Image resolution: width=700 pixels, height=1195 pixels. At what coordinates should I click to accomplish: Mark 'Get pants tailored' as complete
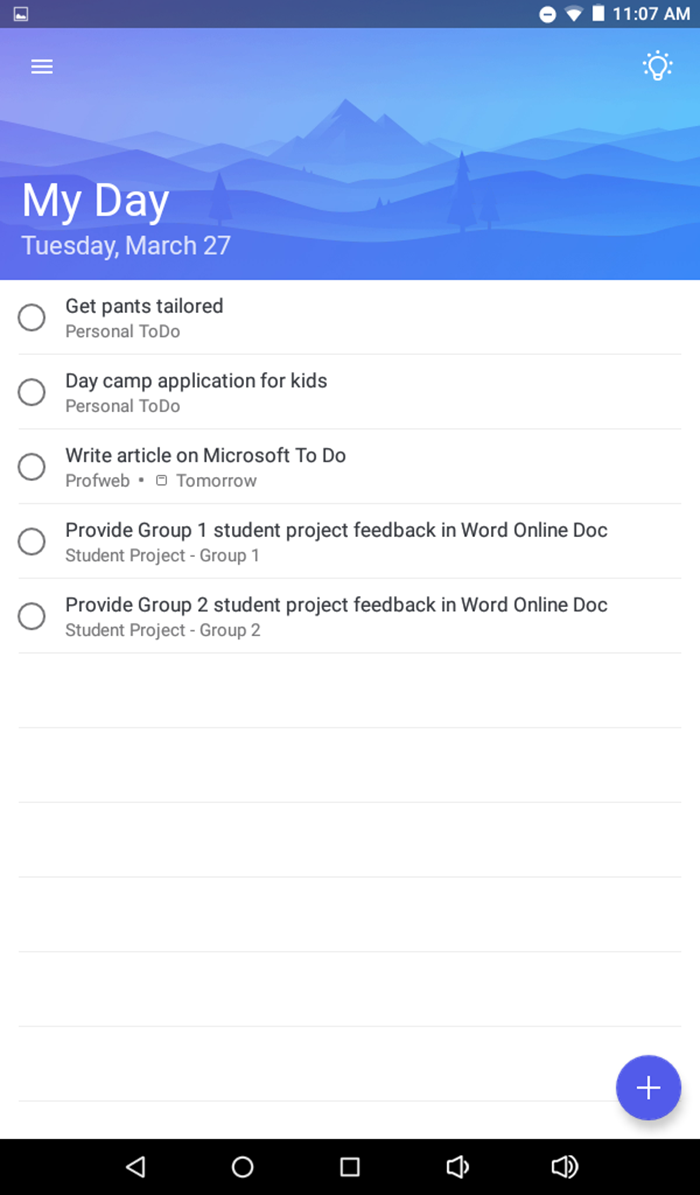pyautogui.click(x=31, y=318)
